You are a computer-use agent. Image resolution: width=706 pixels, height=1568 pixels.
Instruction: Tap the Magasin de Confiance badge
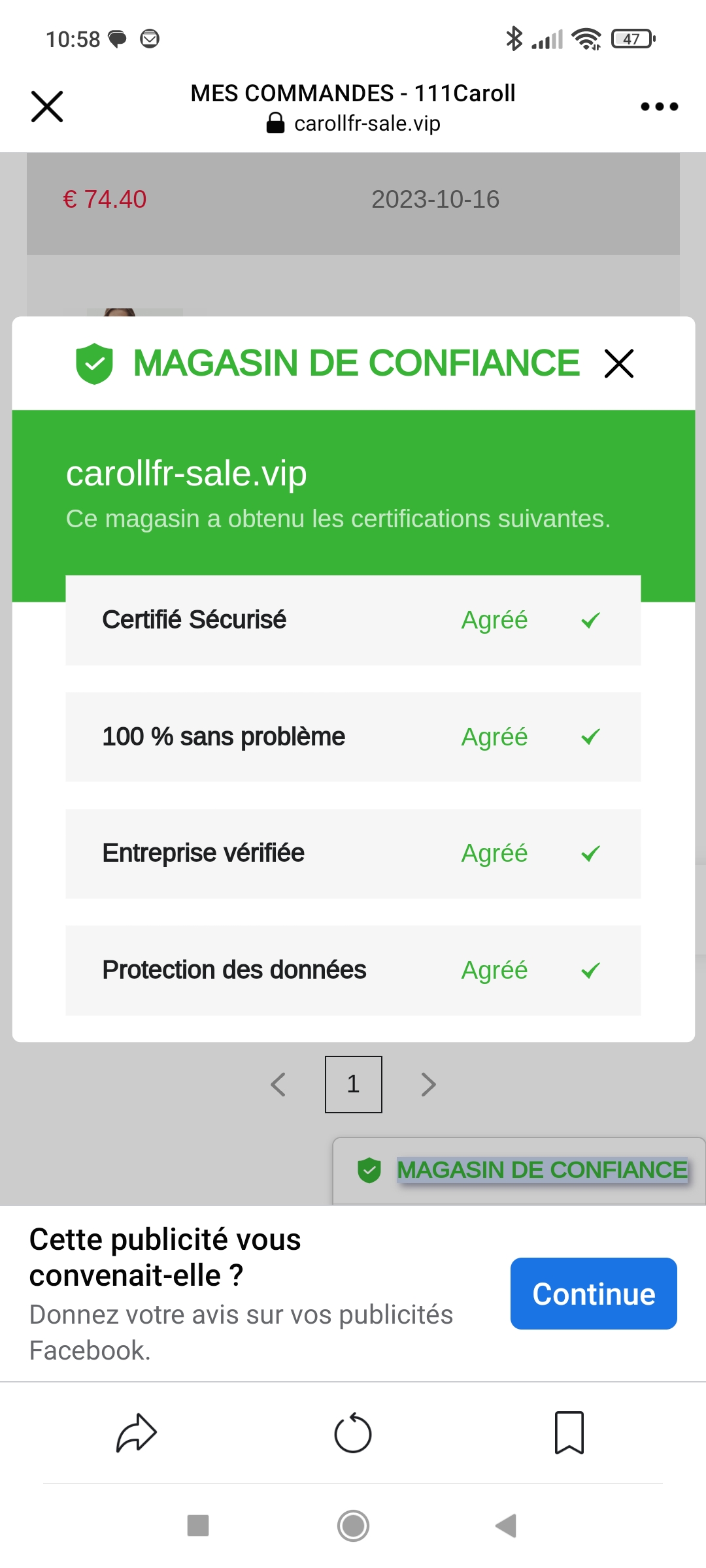(x=520, y=1170)
